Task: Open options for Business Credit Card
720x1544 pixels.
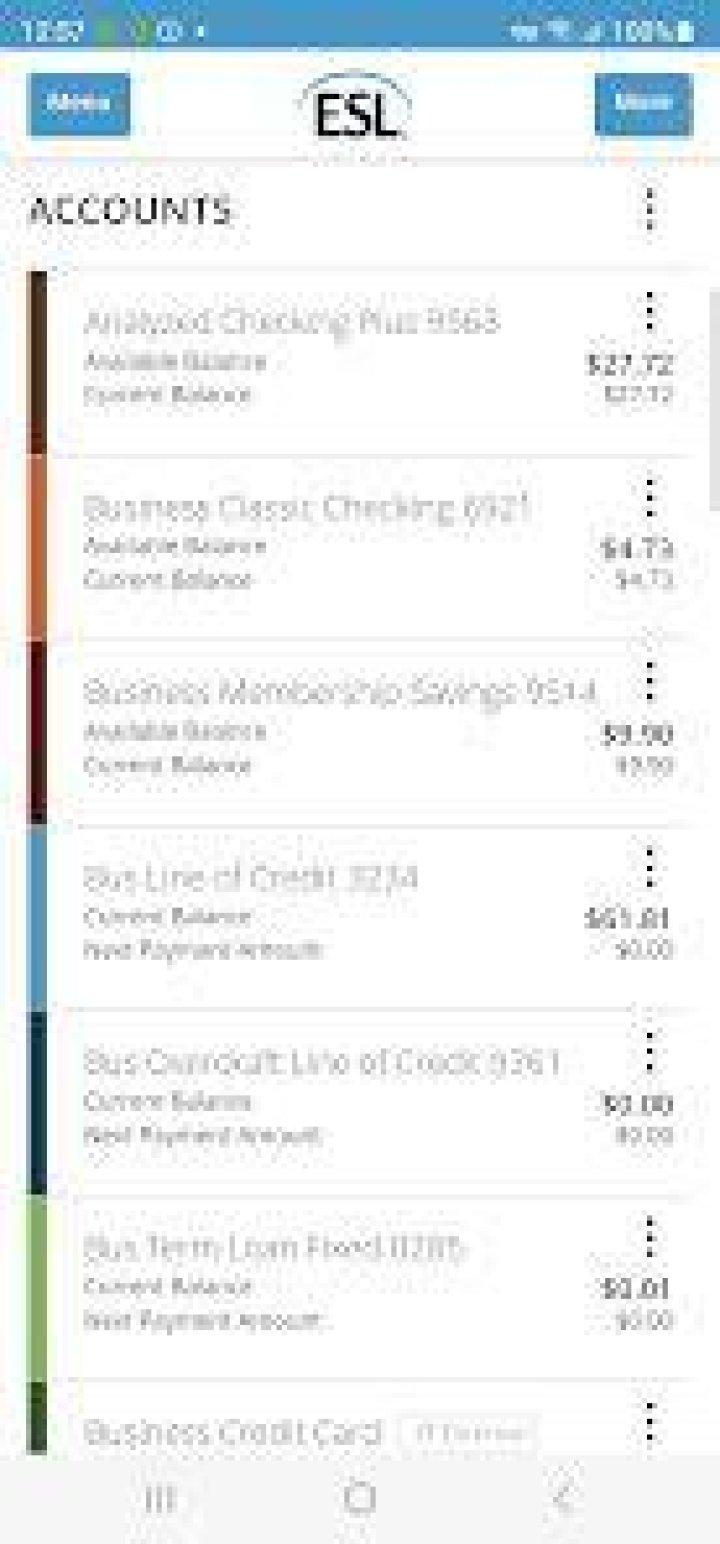Action: pyautogui.click(x=650, y=1422)
